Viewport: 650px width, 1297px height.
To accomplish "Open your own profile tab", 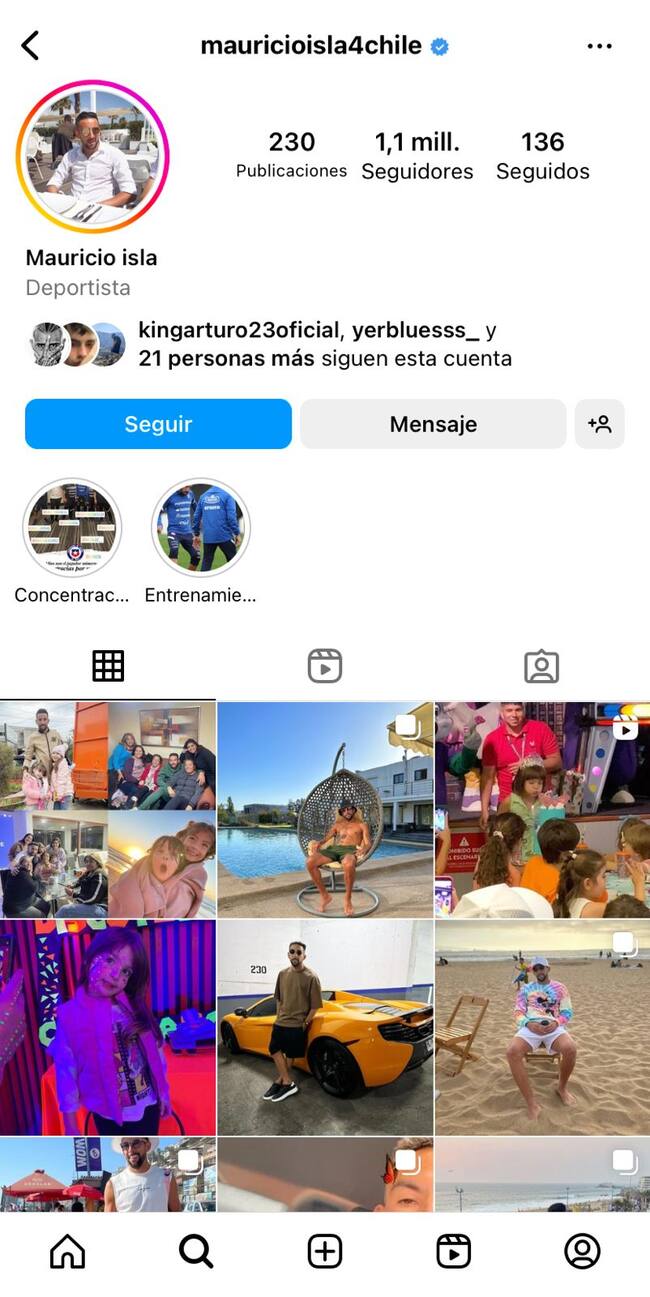I will [x=582, y=1251].
